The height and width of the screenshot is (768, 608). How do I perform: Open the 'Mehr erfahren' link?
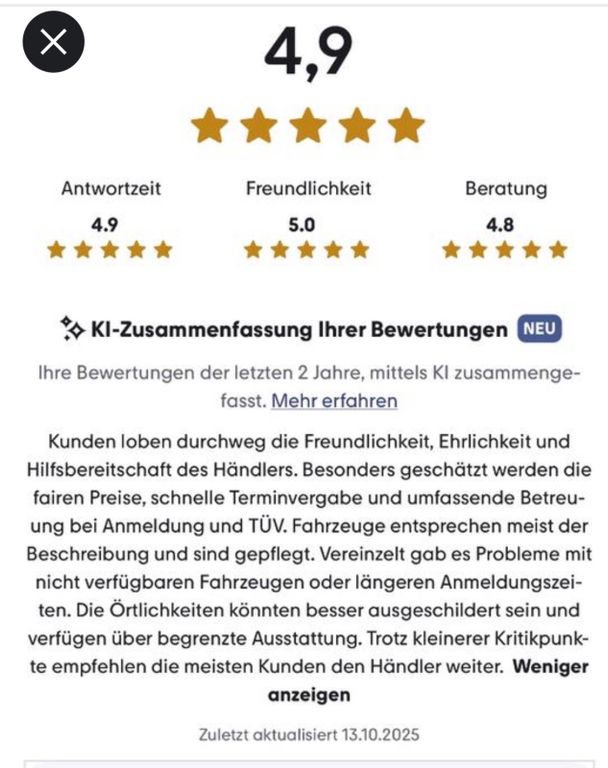(x=334, y=401)
